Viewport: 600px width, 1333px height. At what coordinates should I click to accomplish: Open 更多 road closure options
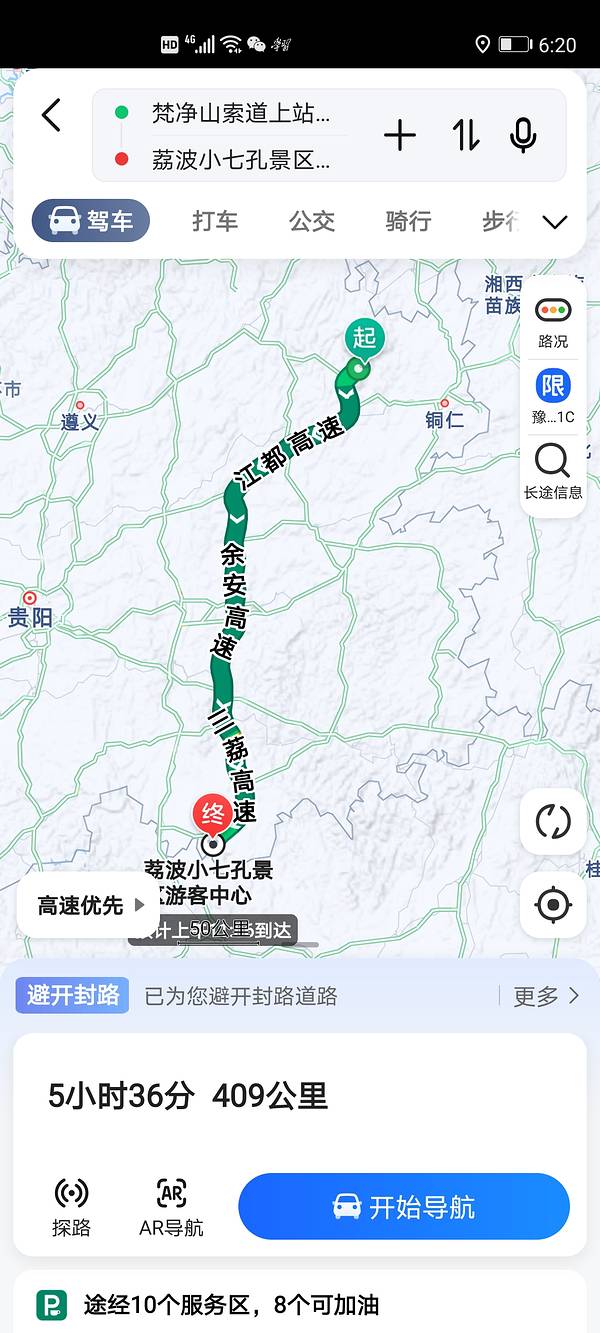546,995
